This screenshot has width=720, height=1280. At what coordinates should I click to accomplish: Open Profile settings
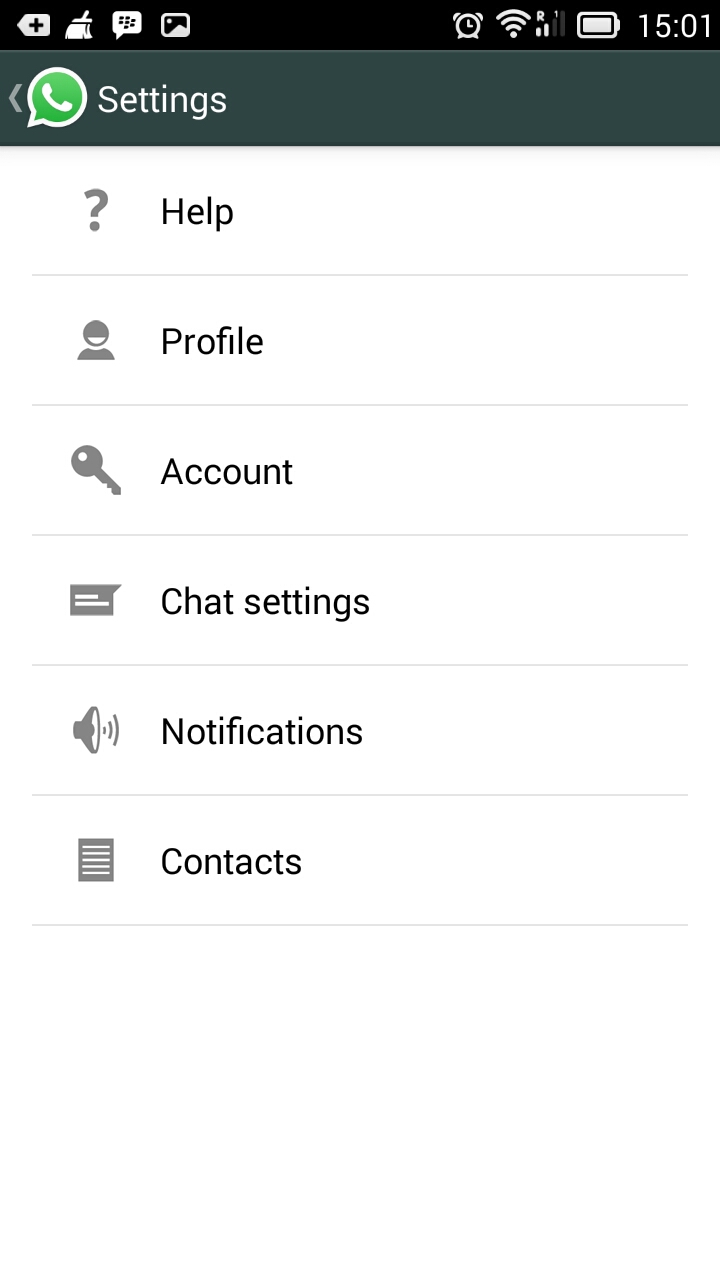pyautogui.click(x=360, y=341)
